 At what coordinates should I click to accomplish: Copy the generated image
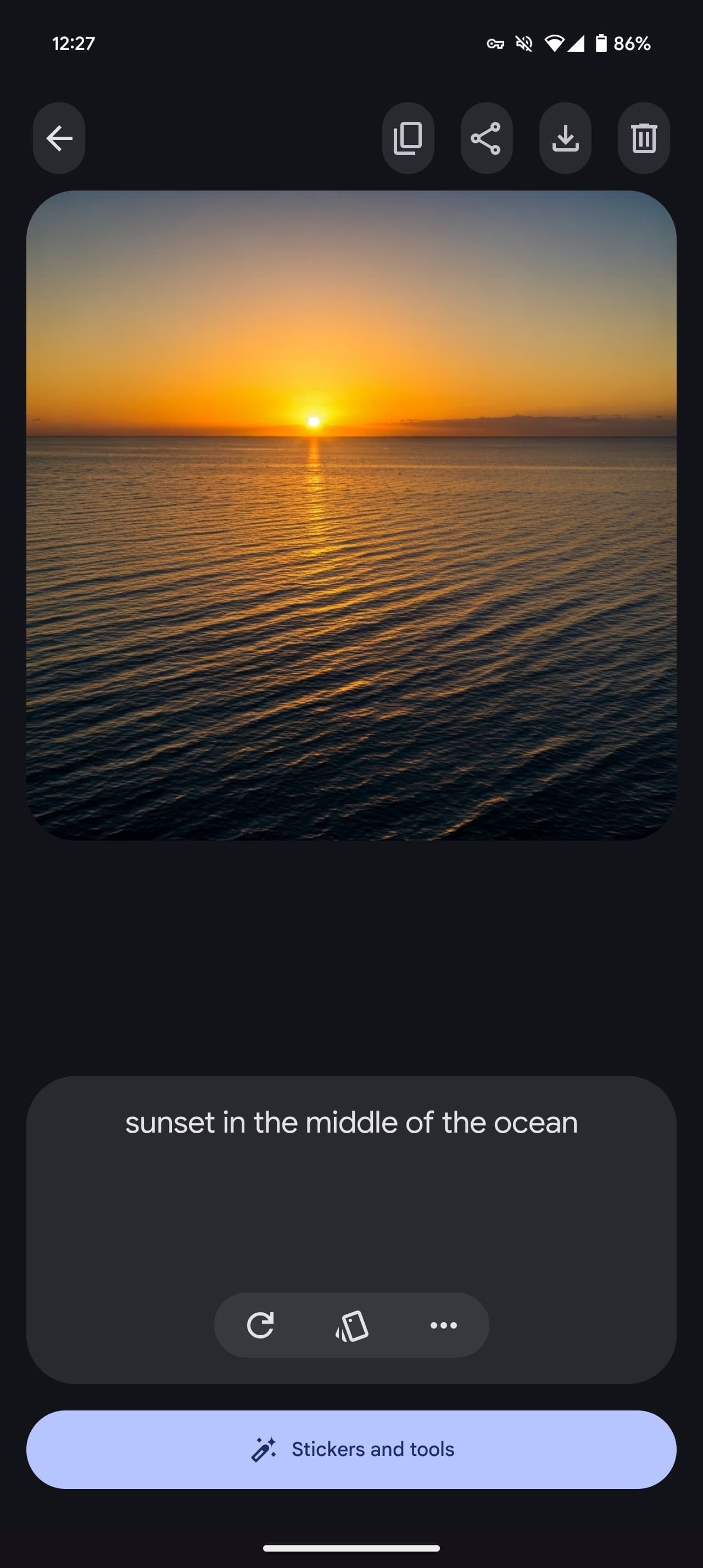408,138
